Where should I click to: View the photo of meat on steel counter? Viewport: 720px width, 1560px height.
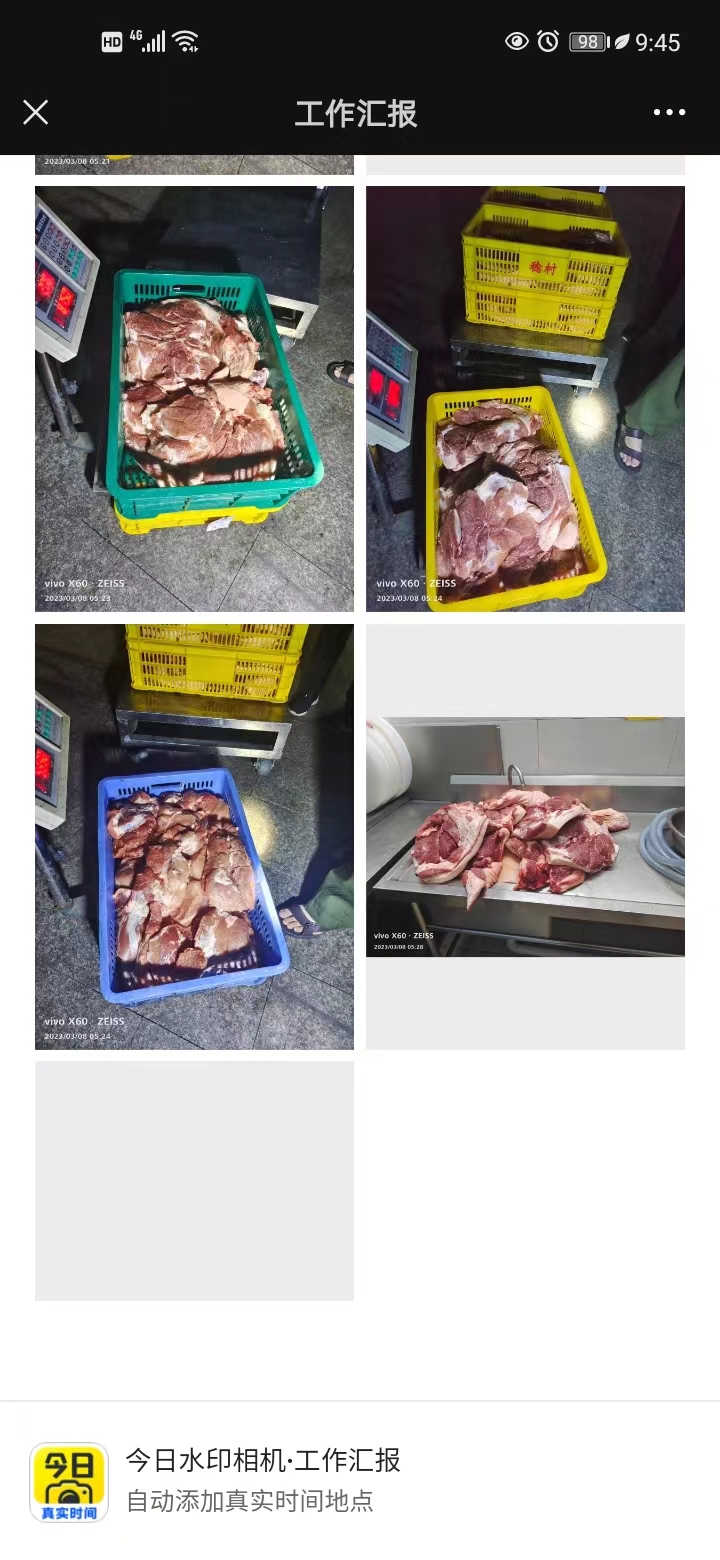(x=525, y=836)
